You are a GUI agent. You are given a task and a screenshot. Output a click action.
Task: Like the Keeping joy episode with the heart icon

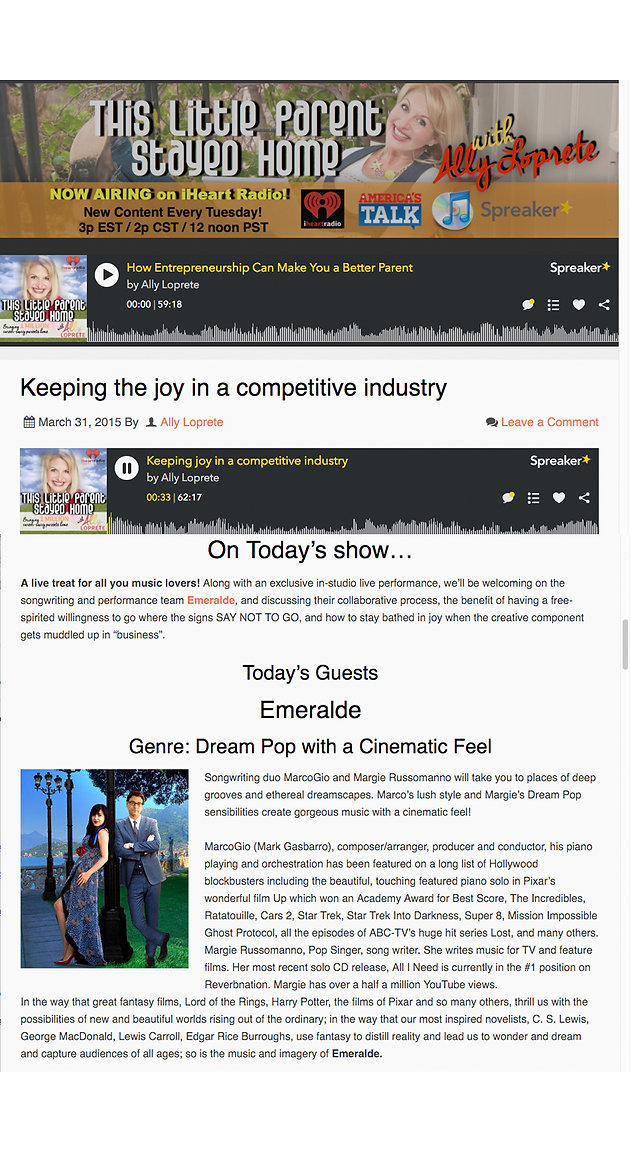pos(559,498)
